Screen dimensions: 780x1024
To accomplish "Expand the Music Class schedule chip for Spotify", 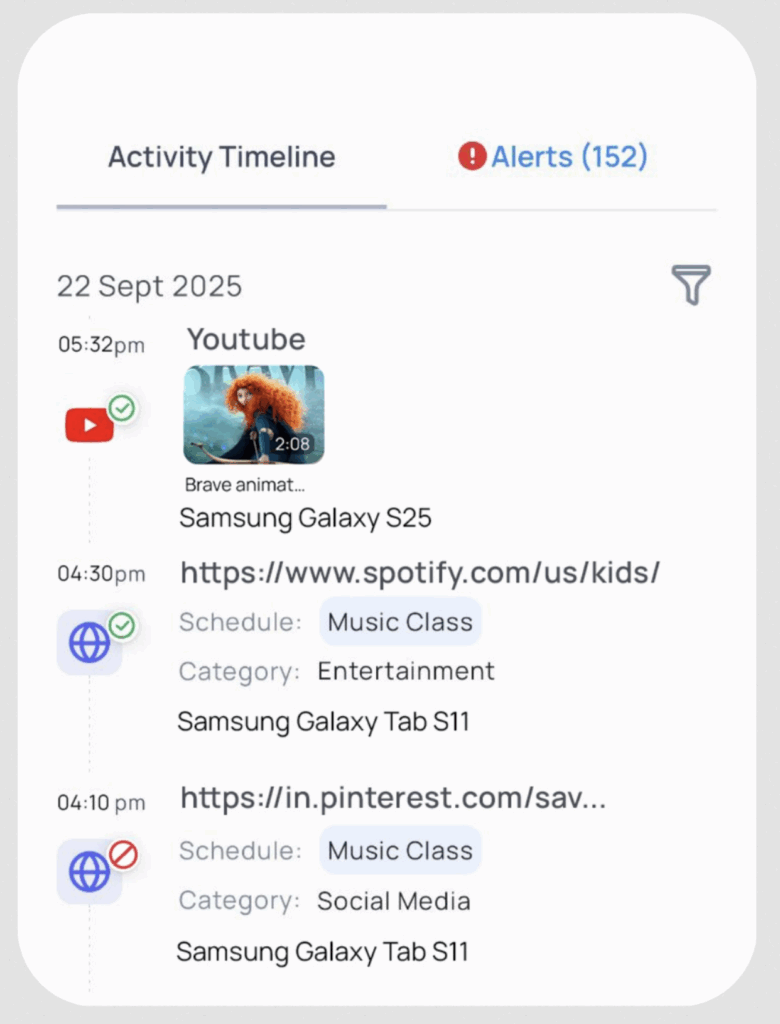I will pos(399,622).
